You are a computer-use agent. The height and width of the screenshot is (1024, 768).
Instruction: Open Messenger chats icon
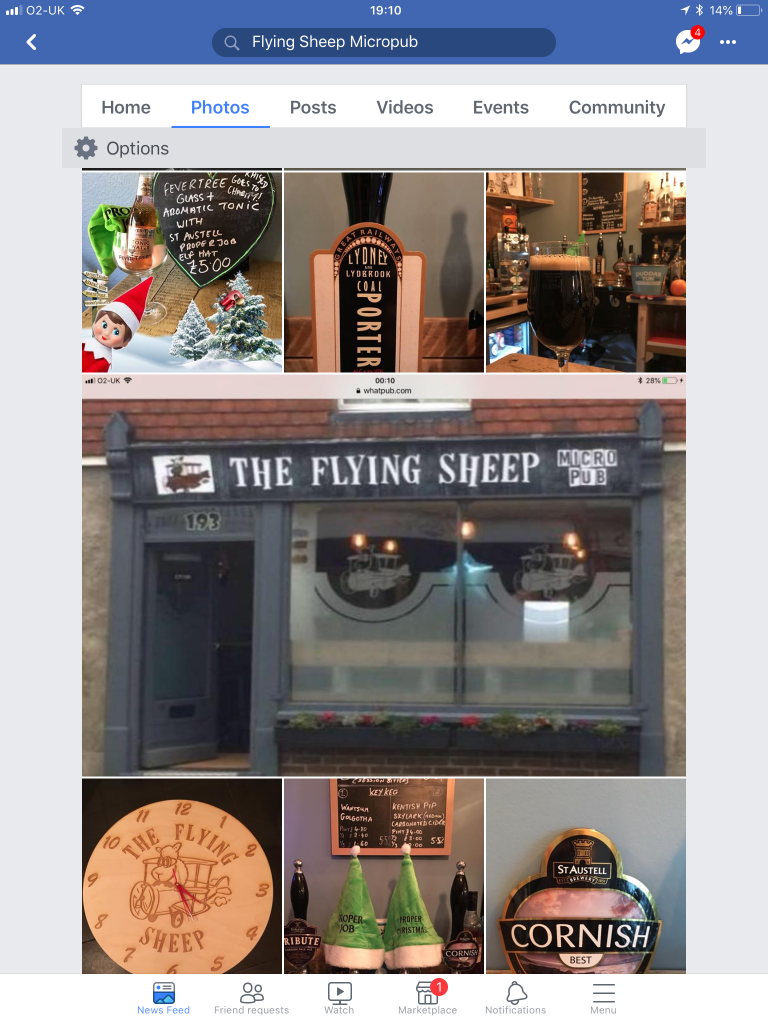coord(687,42)
